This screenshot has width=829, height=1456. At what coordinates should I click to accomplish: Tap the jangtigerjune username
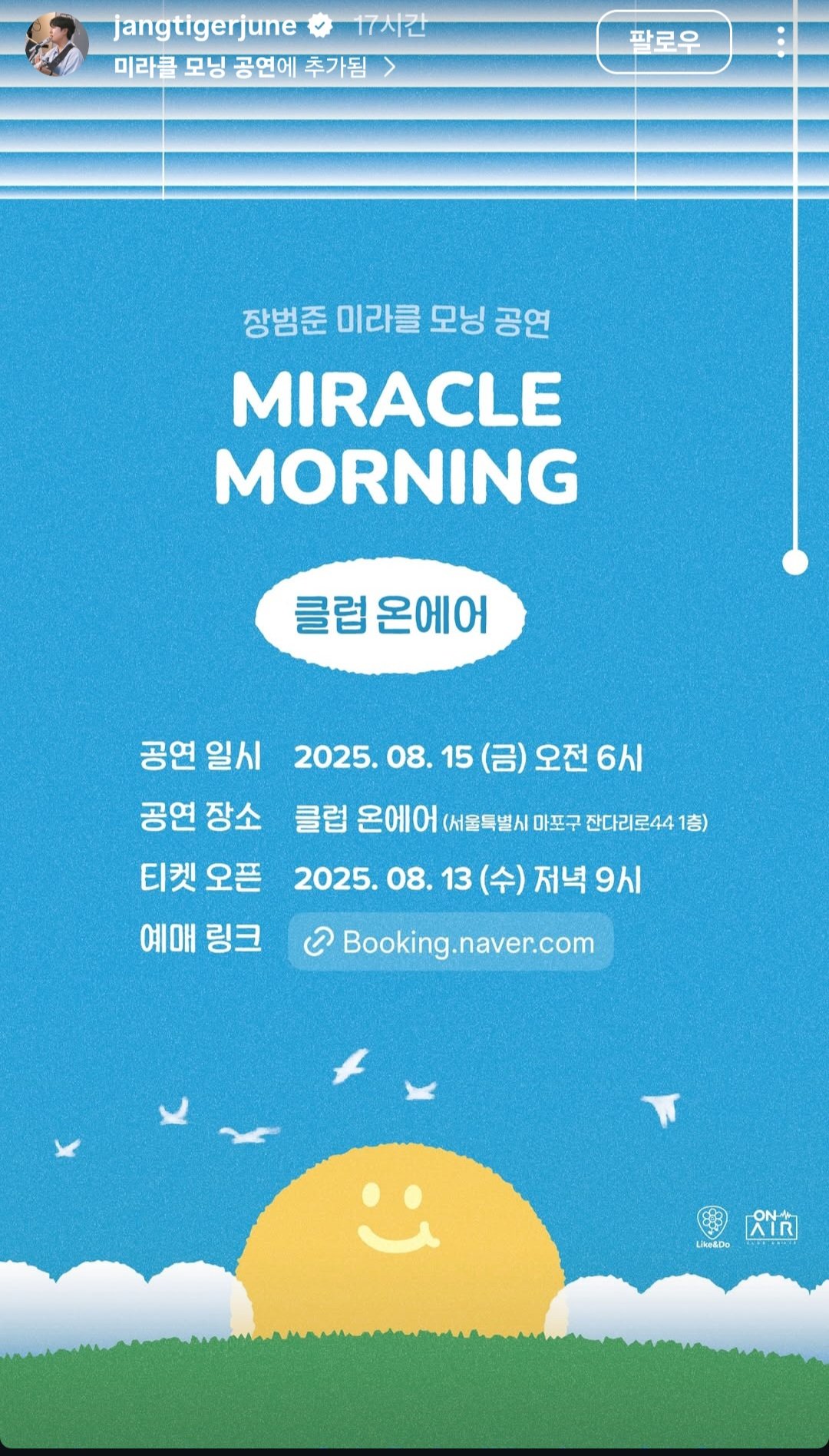(204, 26)
